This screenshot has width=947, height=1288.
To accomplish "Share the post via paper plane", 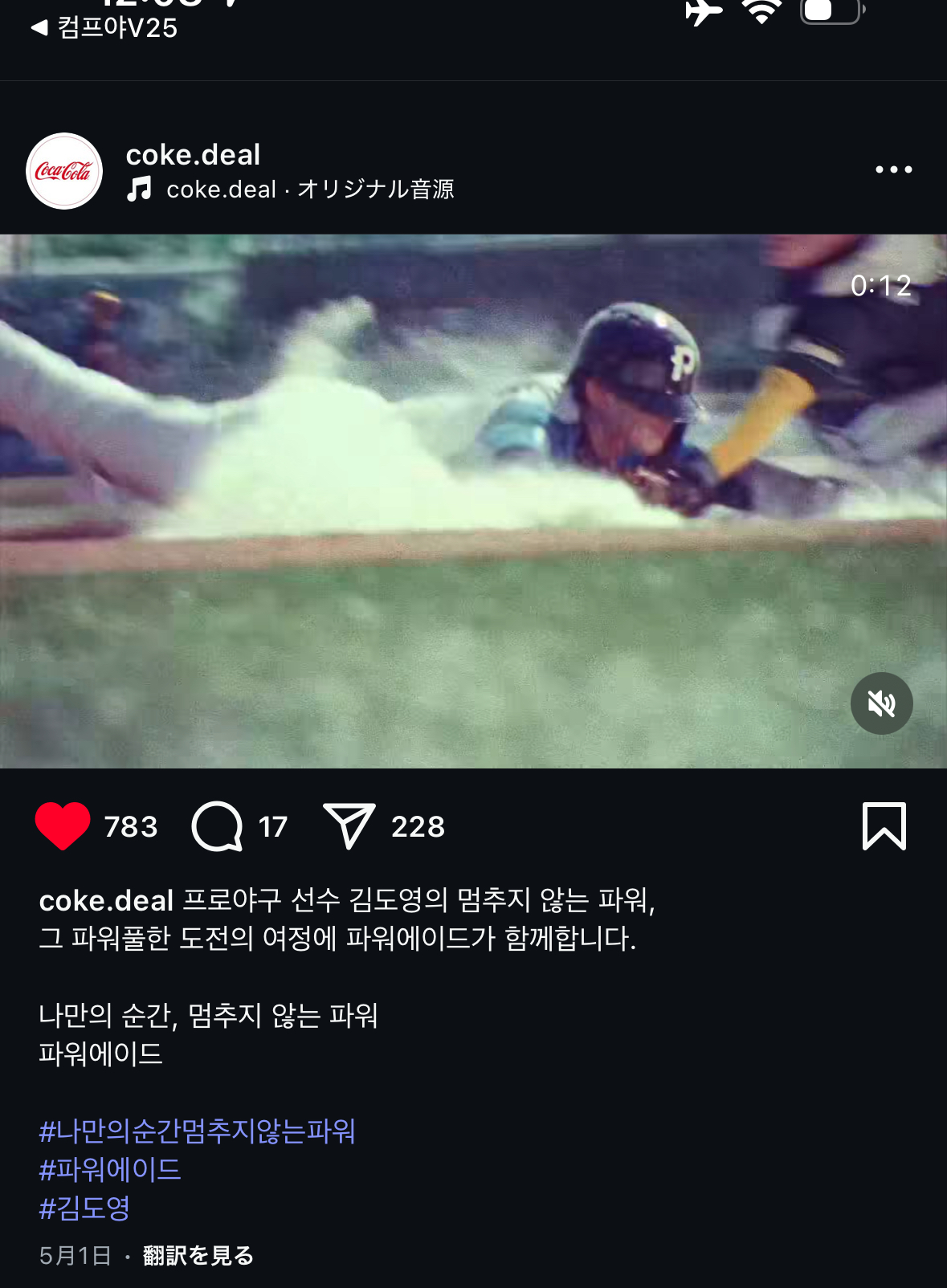I will coord(349,826).
